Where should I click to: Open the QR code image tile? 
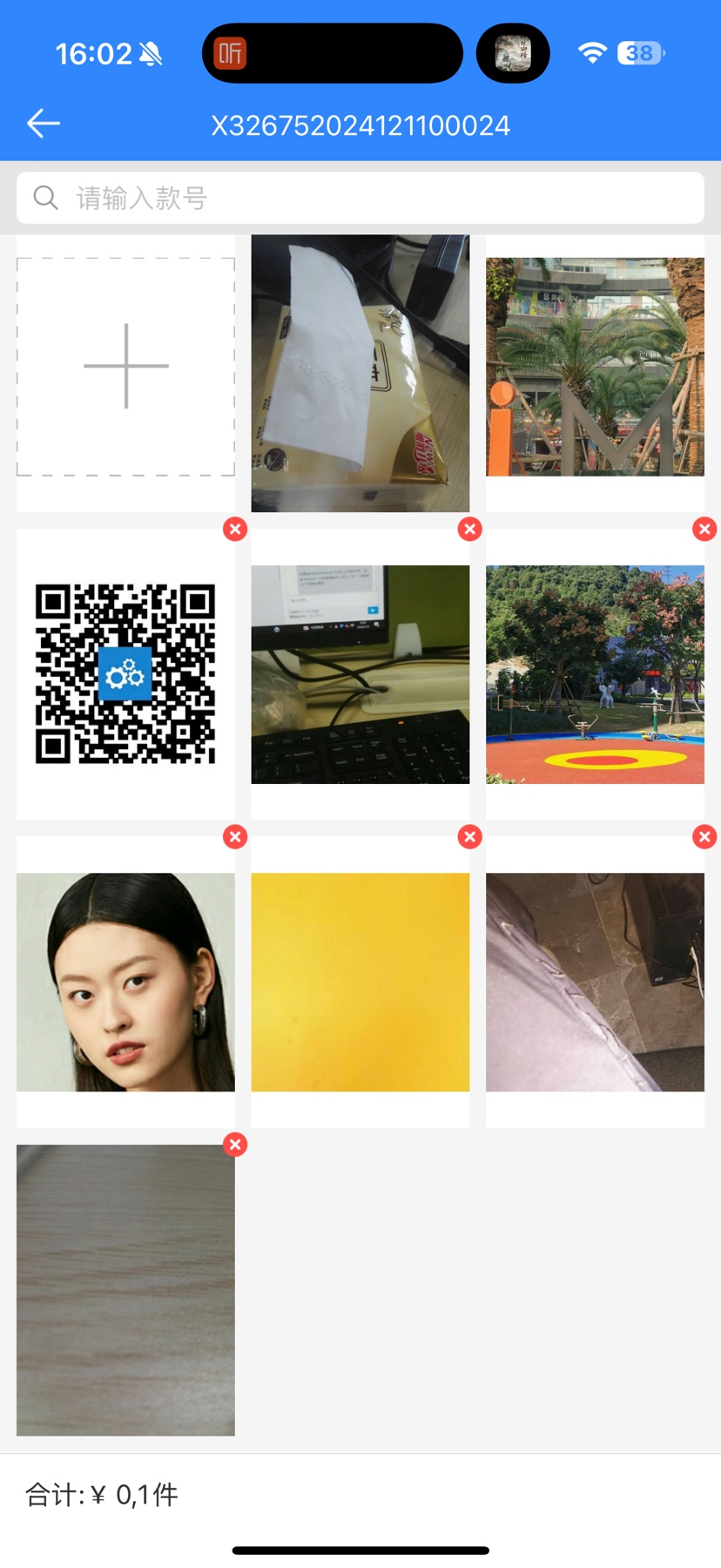click(x=125, y=674)
